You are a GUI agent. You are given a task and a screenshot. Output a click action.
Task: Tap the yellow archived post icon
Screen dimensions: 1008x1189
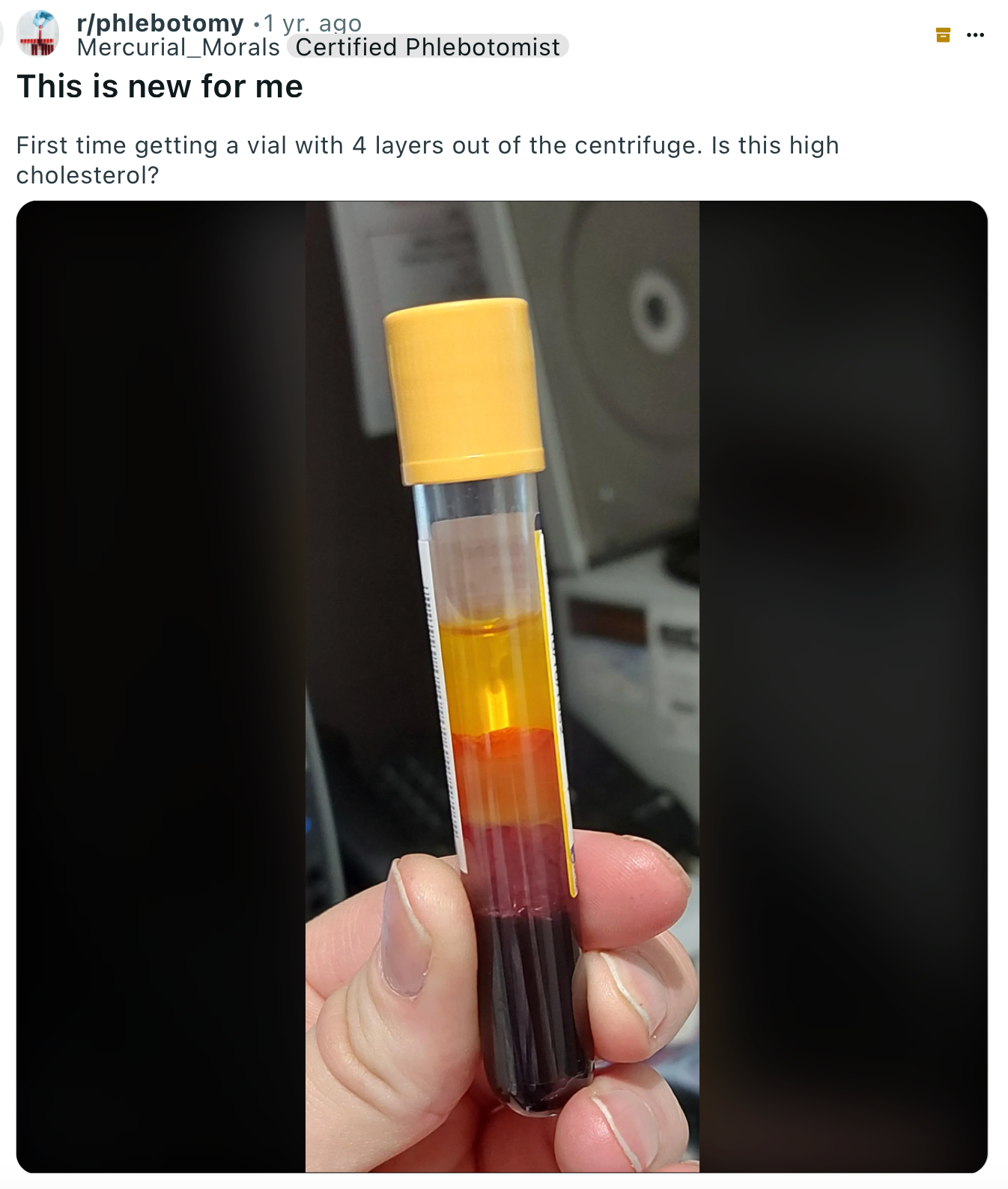coord(943,34)
